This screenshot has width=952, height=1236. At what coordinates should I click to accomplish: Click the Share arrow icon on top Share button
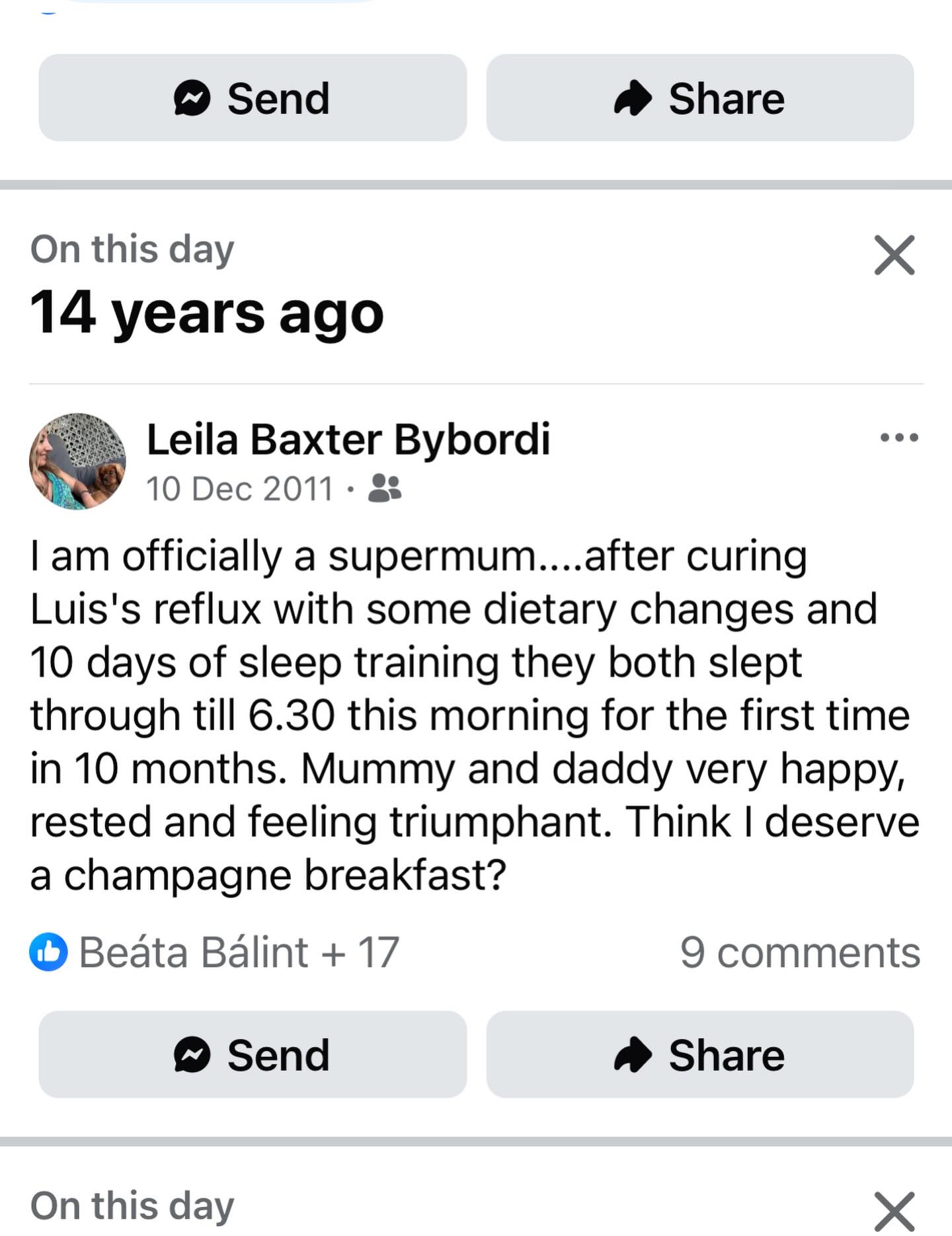[633, 98]
